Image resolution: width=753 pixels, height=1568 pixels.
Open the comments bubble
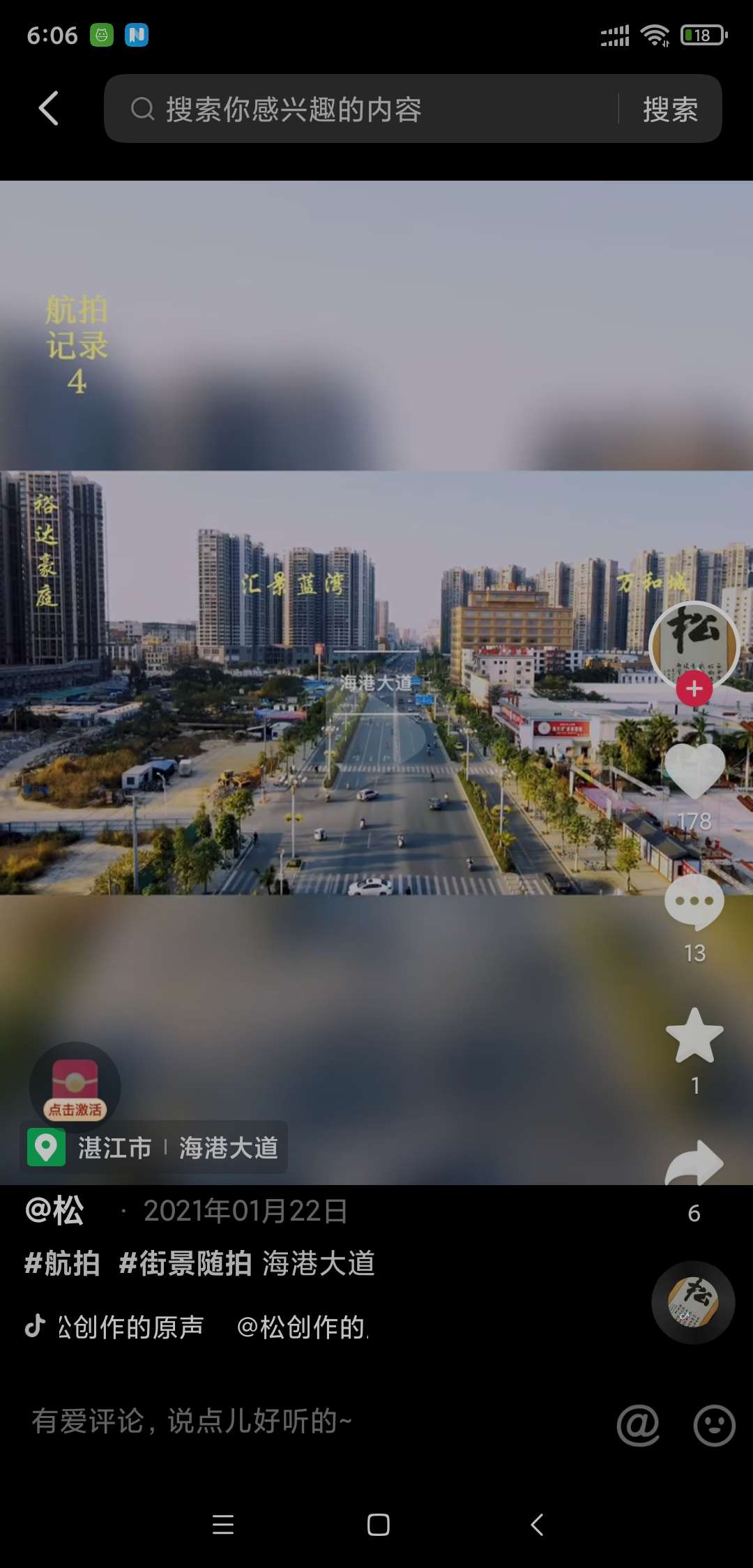pyautogui.click(x=694, y=902)
